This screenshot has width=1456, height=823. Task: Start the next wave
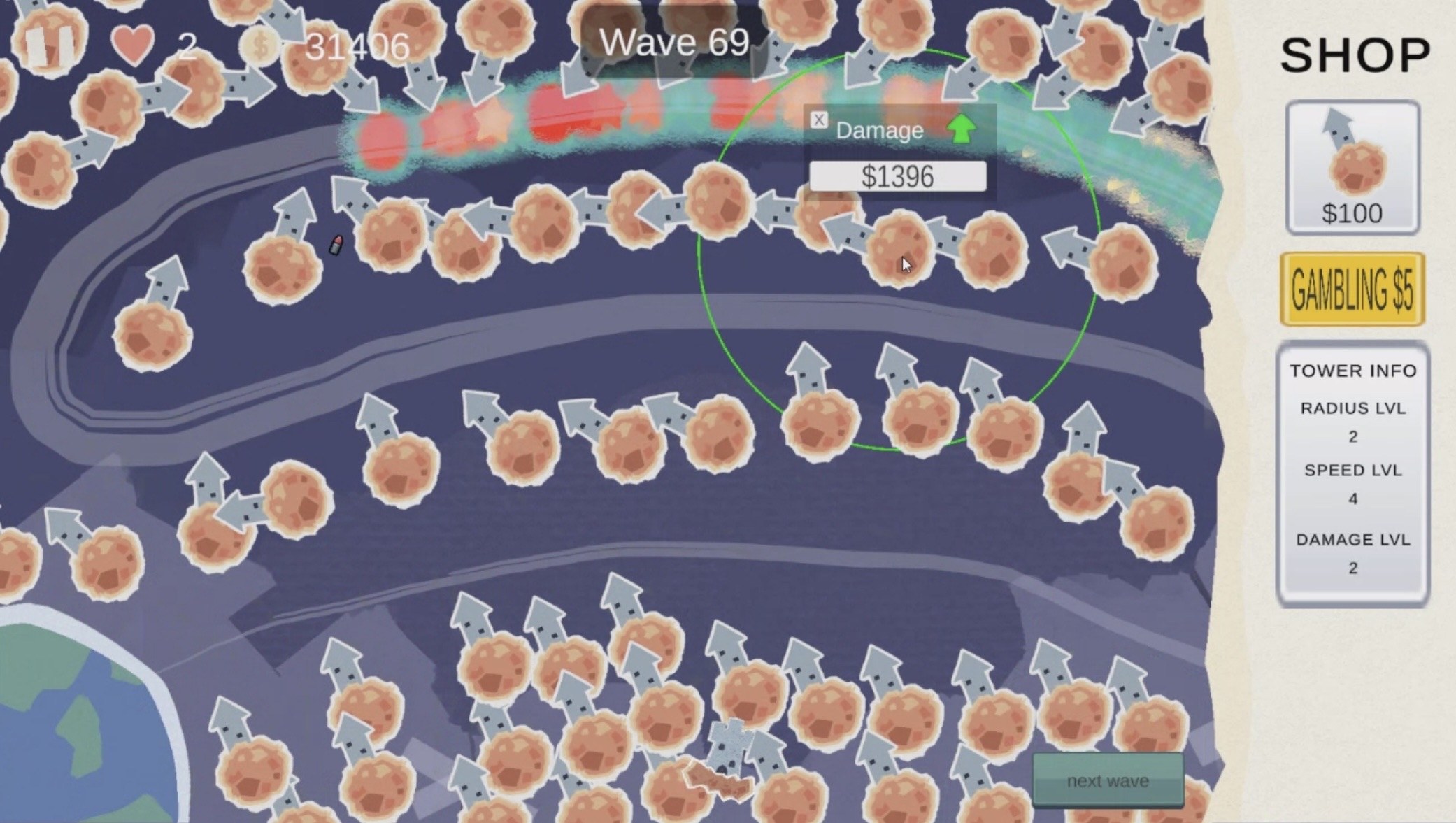tap(1108, 780)
